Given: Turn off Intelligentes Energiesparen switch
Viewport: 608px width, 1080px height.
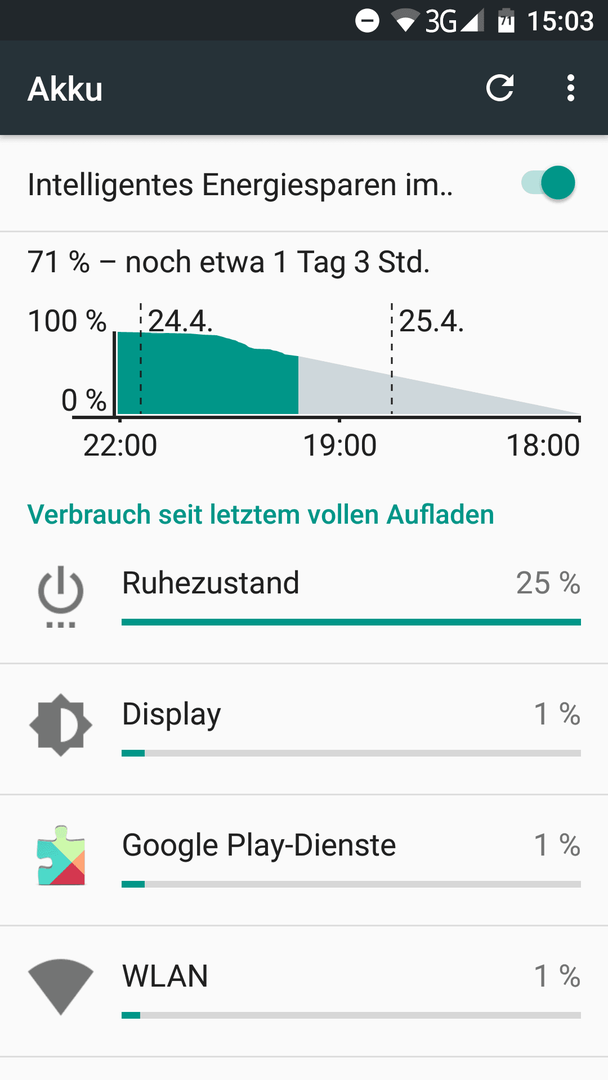Looking at the screenshot, I should tap(548, 183).
